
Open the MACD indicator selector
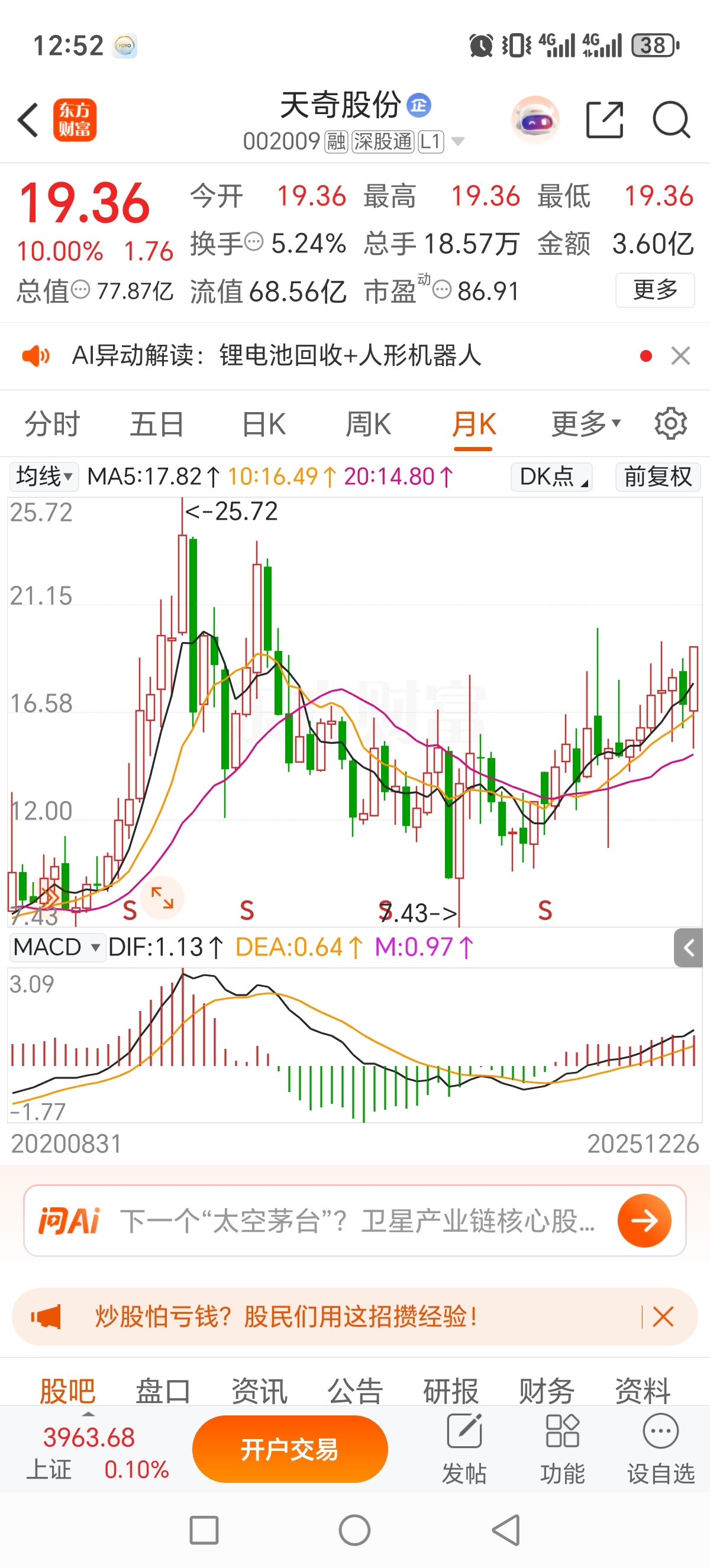57,947
